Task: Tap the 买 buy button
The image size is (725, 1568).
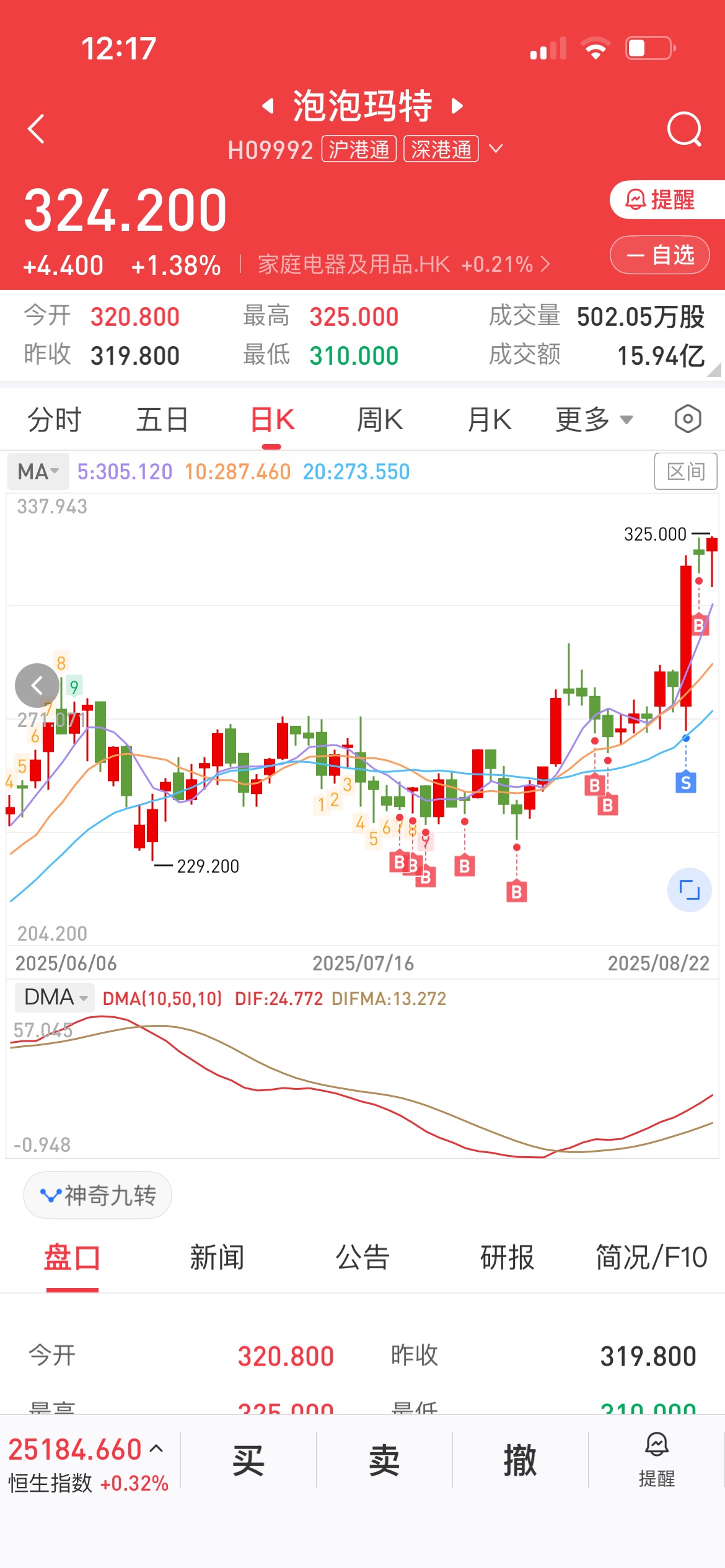Action: coord(248,1460)
